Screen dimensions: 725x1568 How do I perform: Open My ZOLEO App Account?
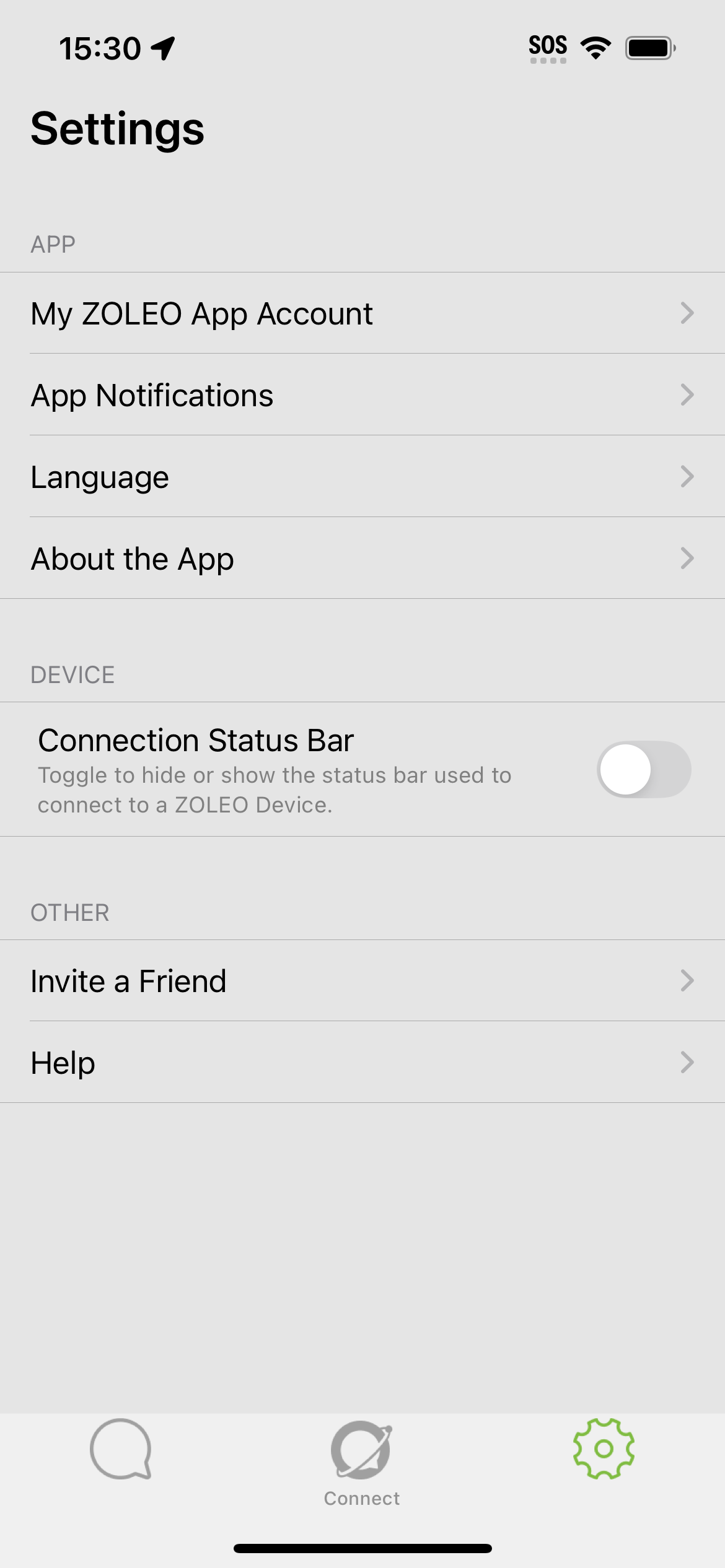(362, 313)
